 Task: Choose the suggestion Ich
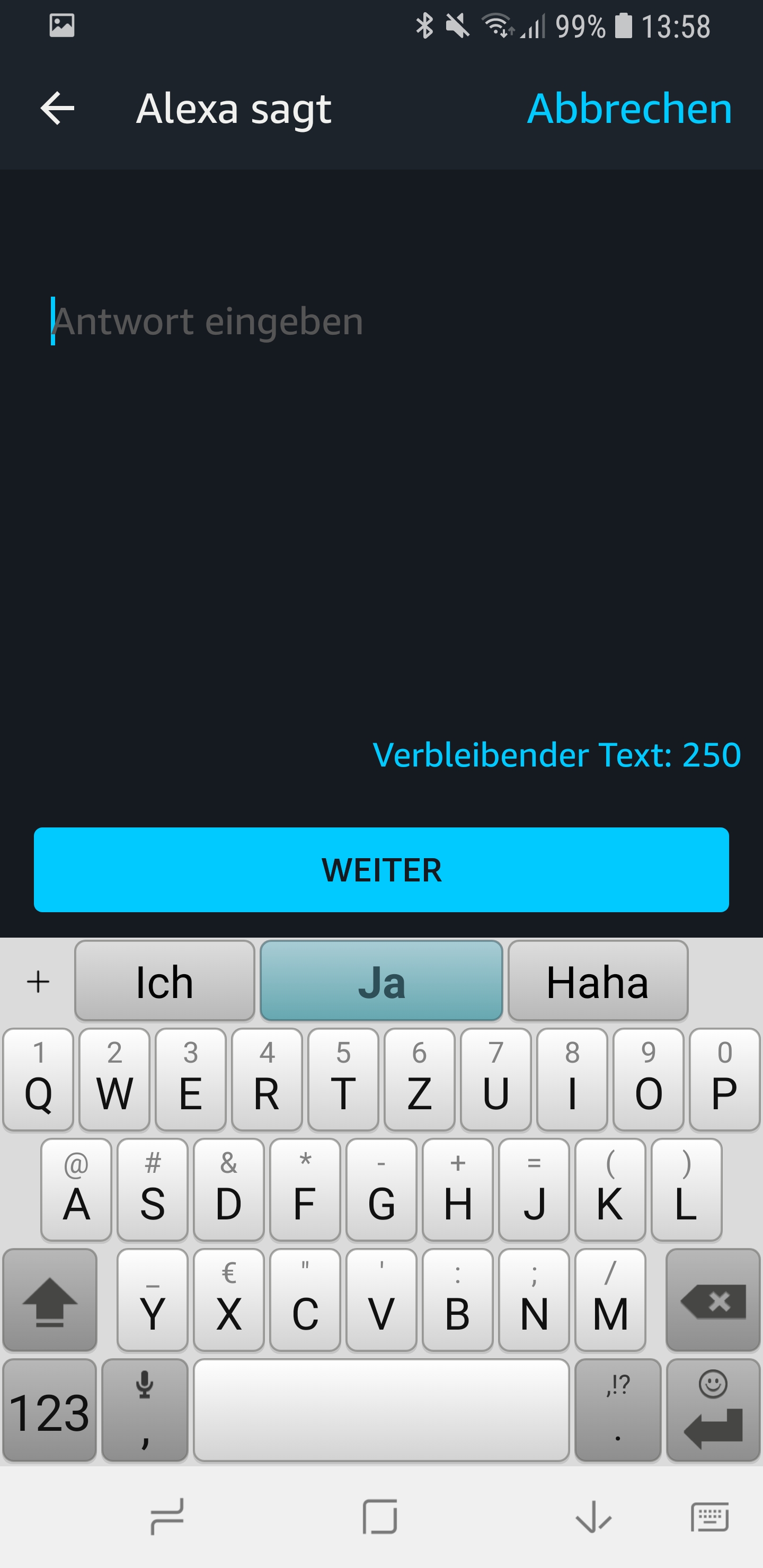point(164,981)
